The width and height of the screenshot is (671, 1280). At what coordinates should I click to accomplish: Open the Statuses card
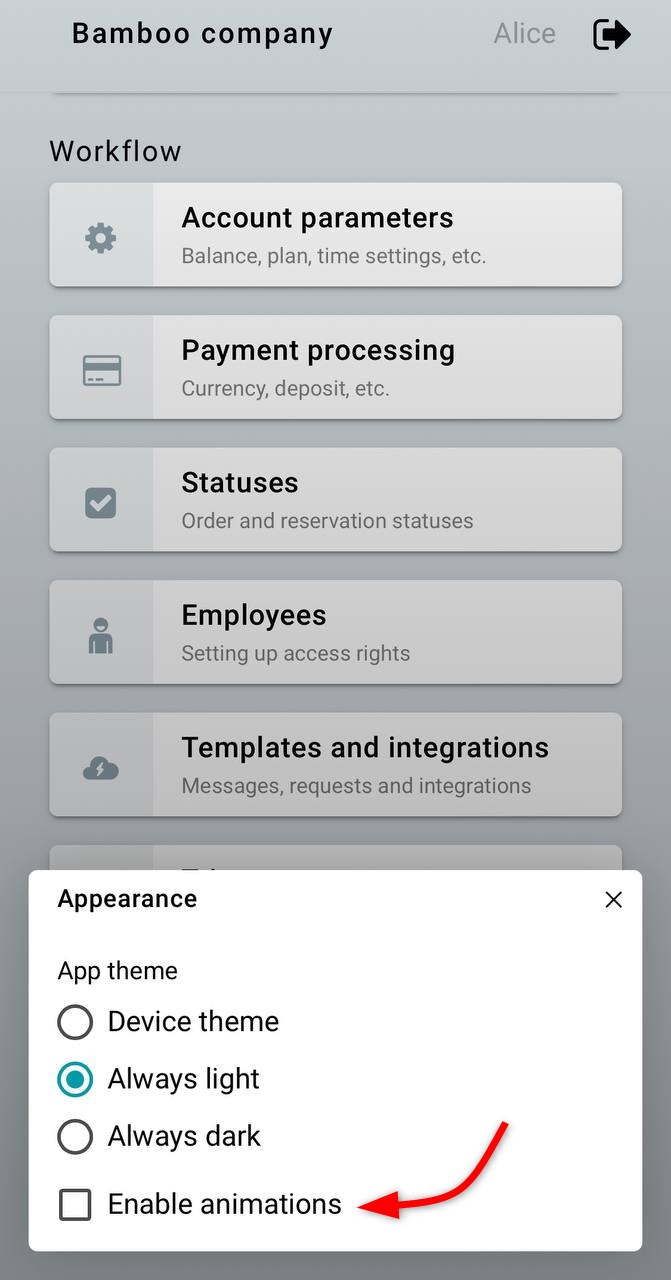(x=336, y=500)
